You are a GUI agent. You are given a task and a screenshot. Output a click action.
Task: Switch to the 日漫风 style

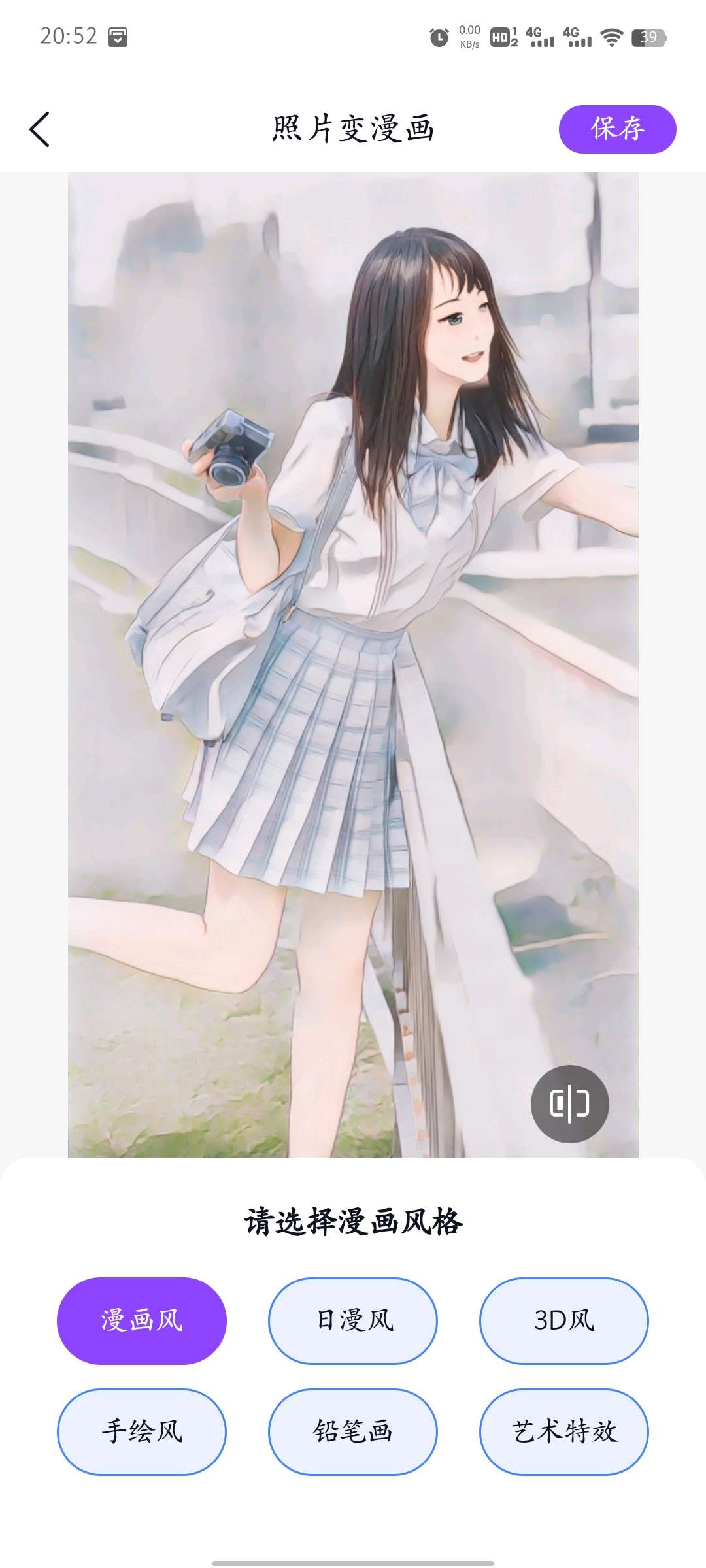pyautogui.click(x=353, y=1321)
